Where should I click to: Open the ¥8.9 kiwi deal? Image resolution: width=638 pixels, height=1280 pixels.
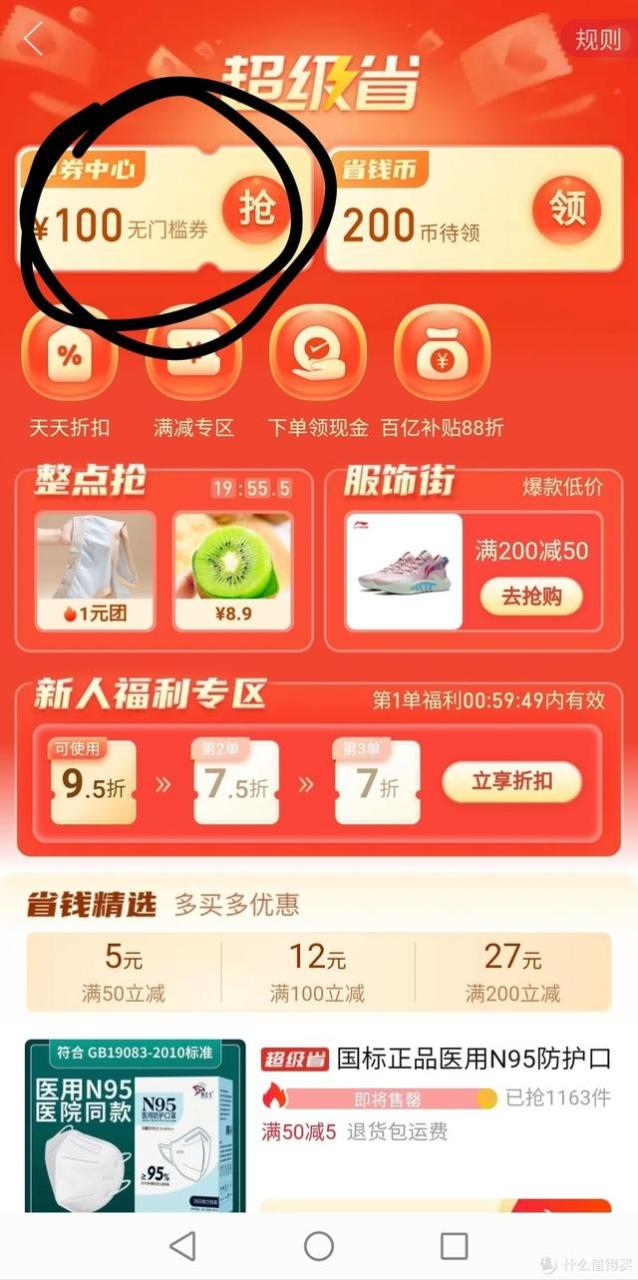point(233,571)
